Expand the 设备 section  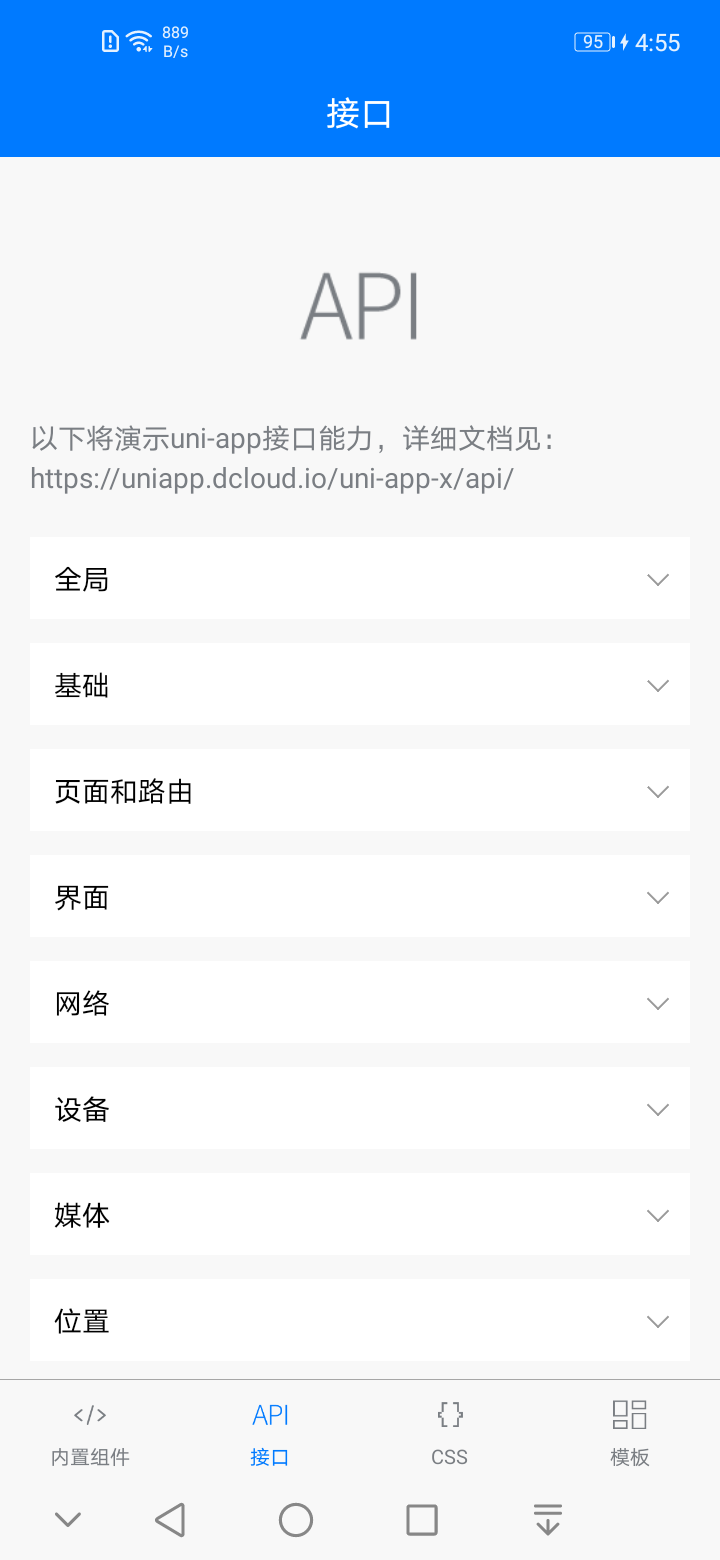coord(360,1109)
